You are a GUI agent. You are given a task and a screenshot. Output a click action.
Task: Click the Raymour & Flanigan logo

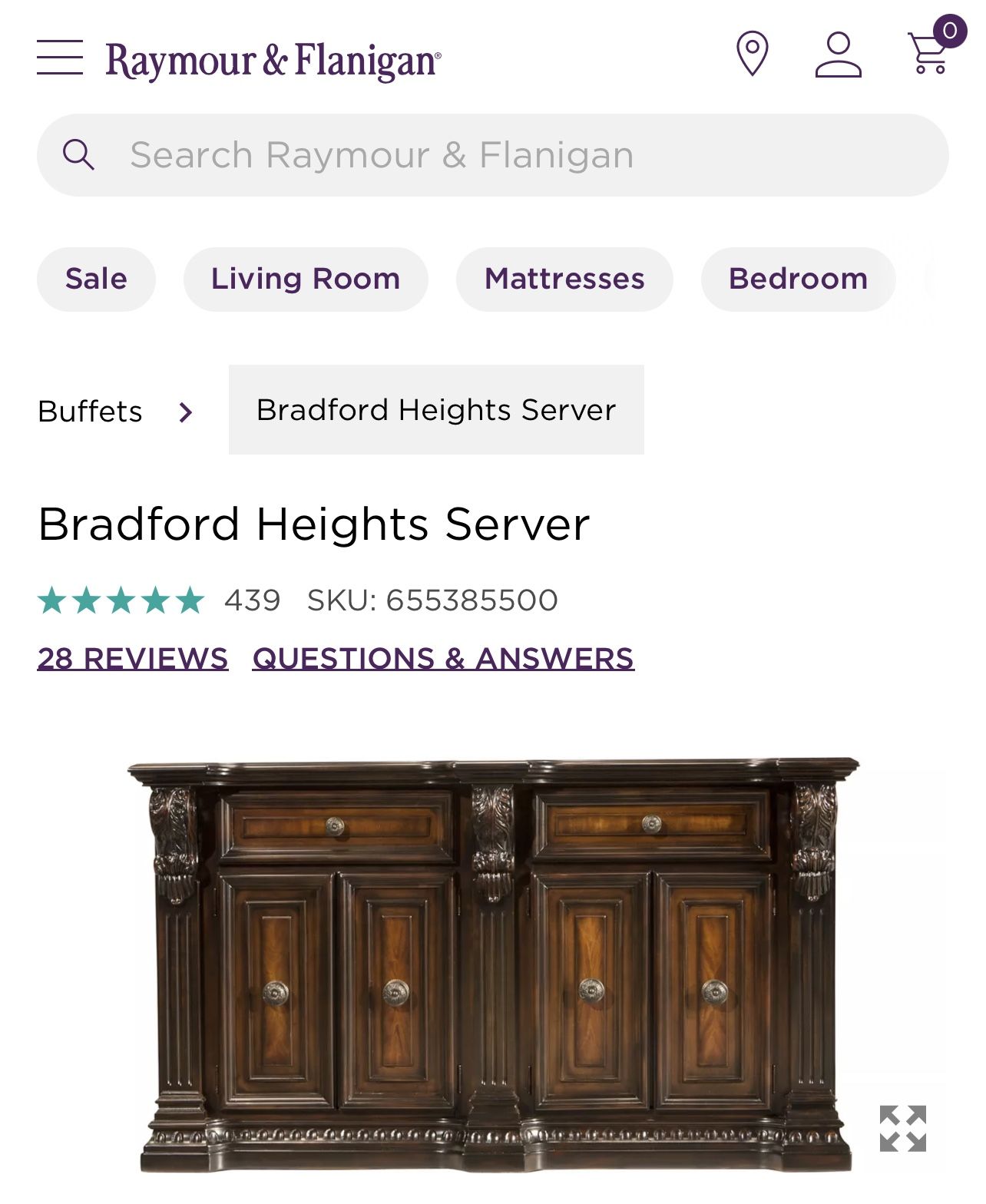270,60
